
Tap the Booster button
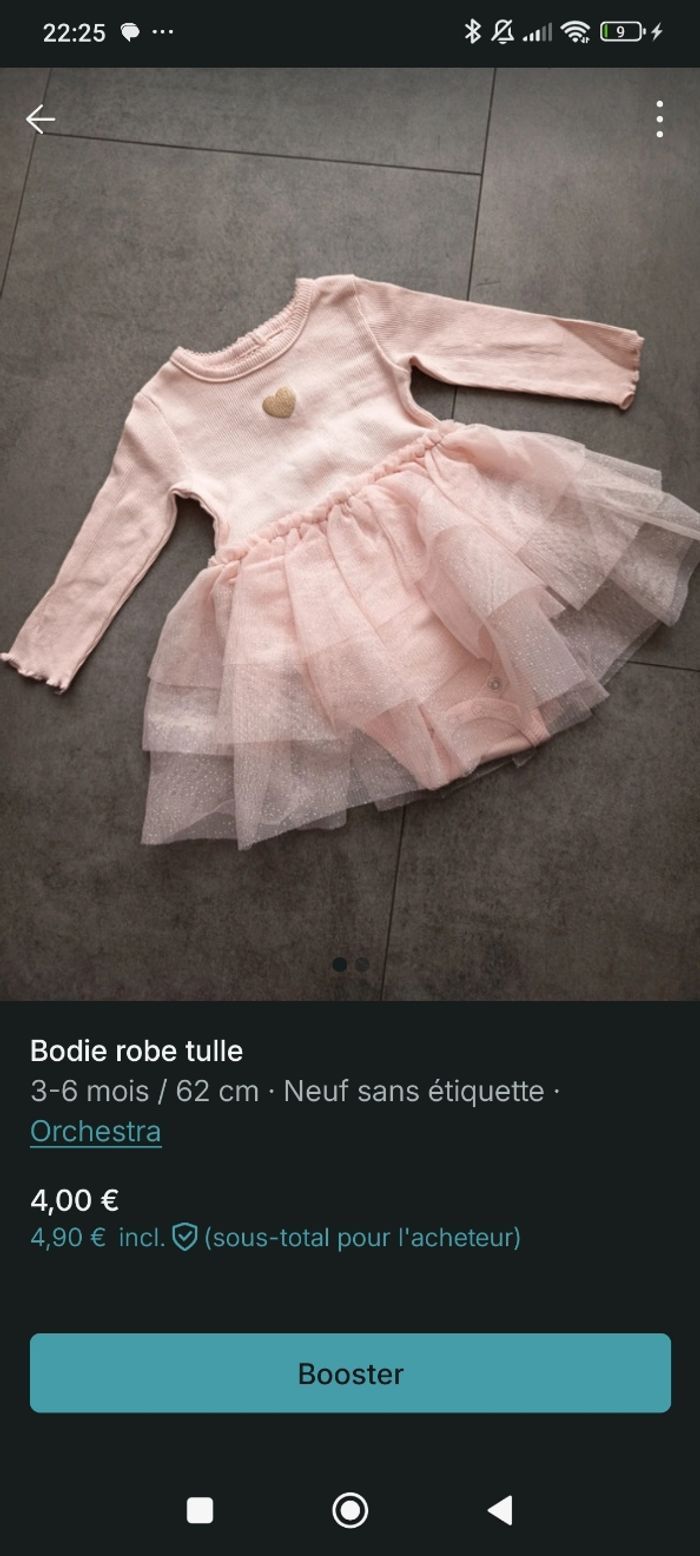(350, 1373)
